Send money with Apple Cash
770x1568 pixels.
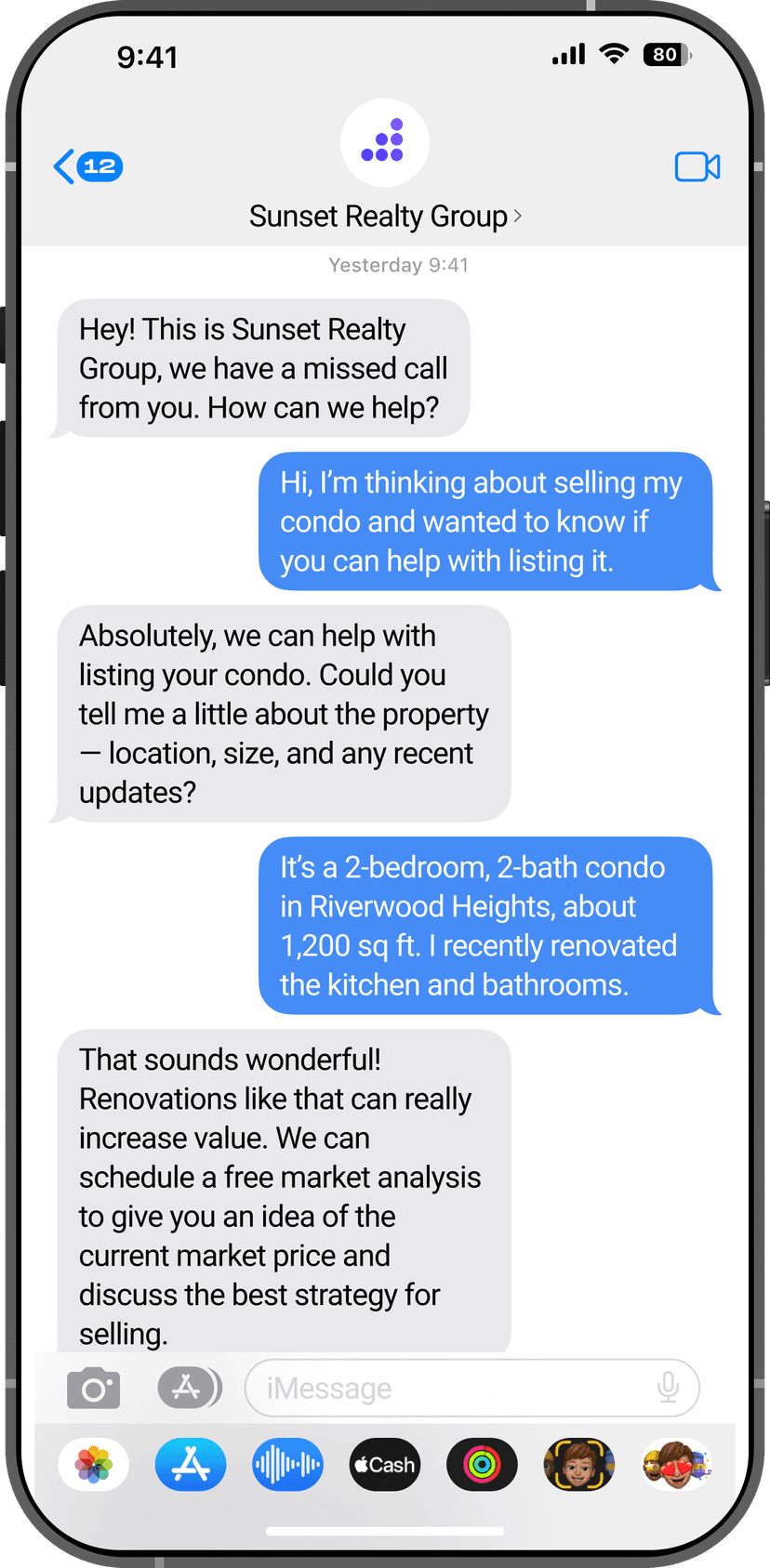coord(385,1465)
